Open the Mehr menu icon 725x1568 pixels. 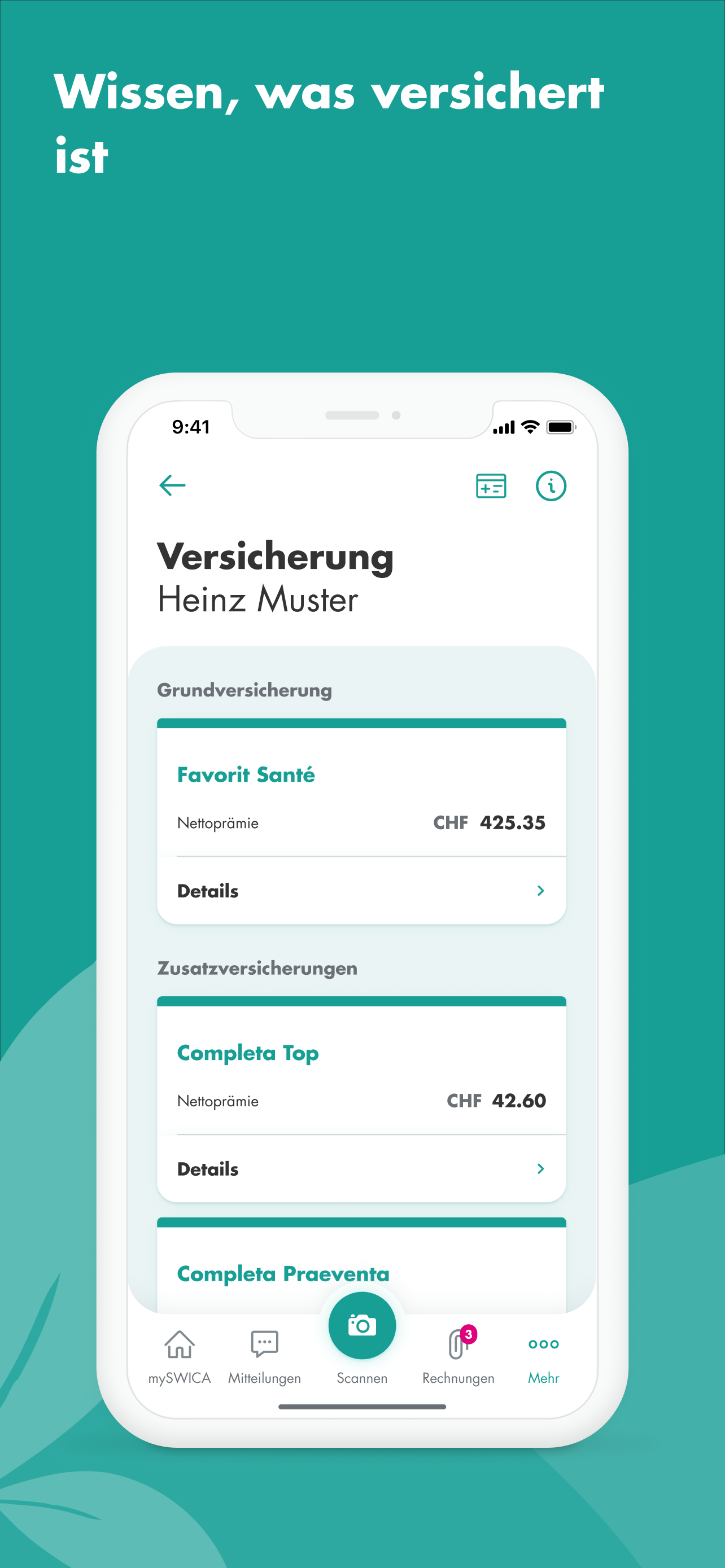(x=544, y=1344)
